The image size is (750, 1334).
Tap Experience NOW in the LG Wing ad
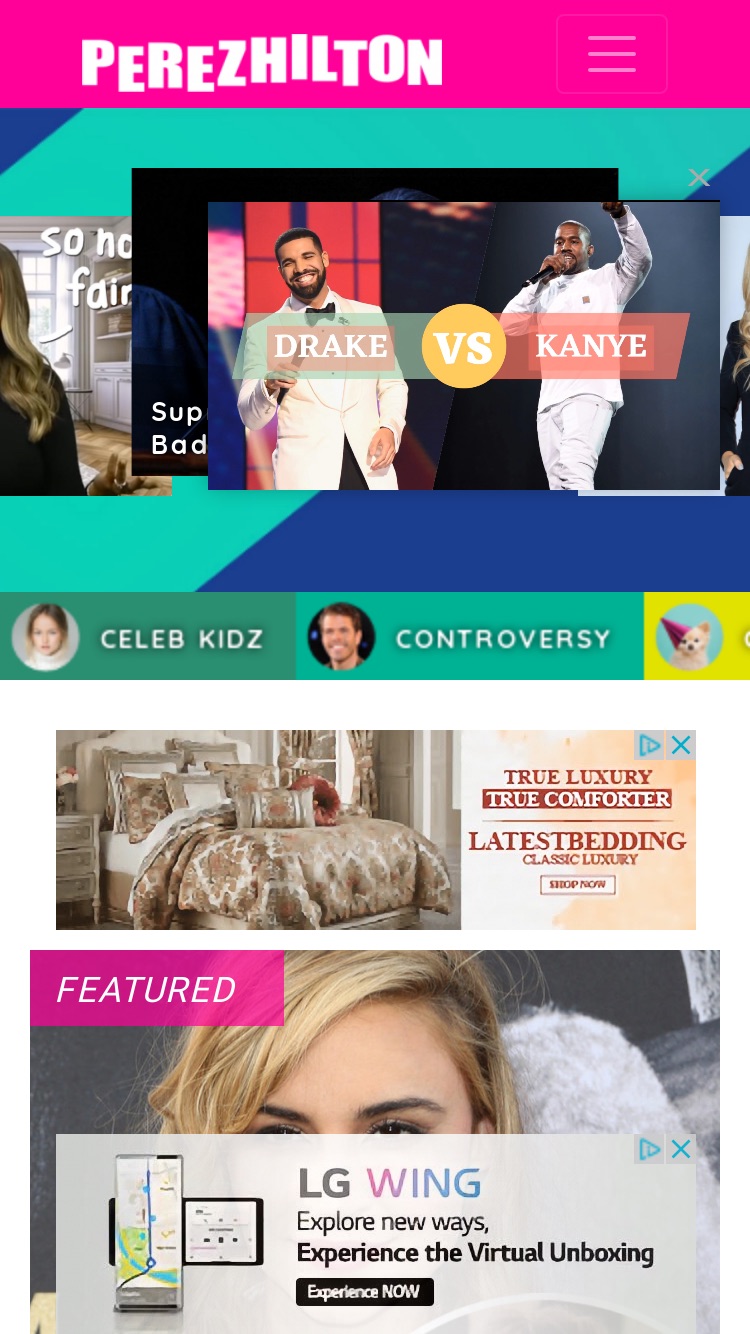point(365,1292)
